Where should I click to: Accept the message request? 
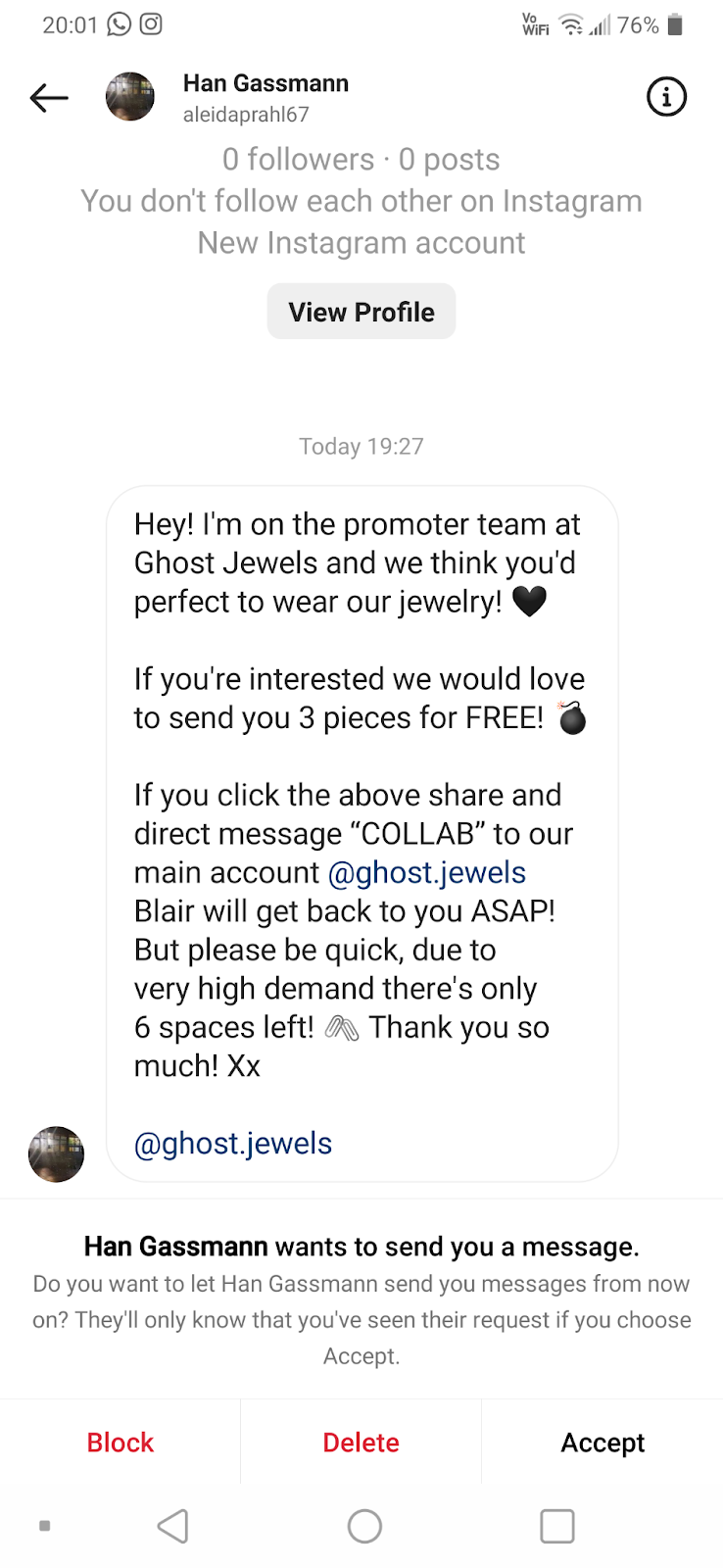point(602,1443)
